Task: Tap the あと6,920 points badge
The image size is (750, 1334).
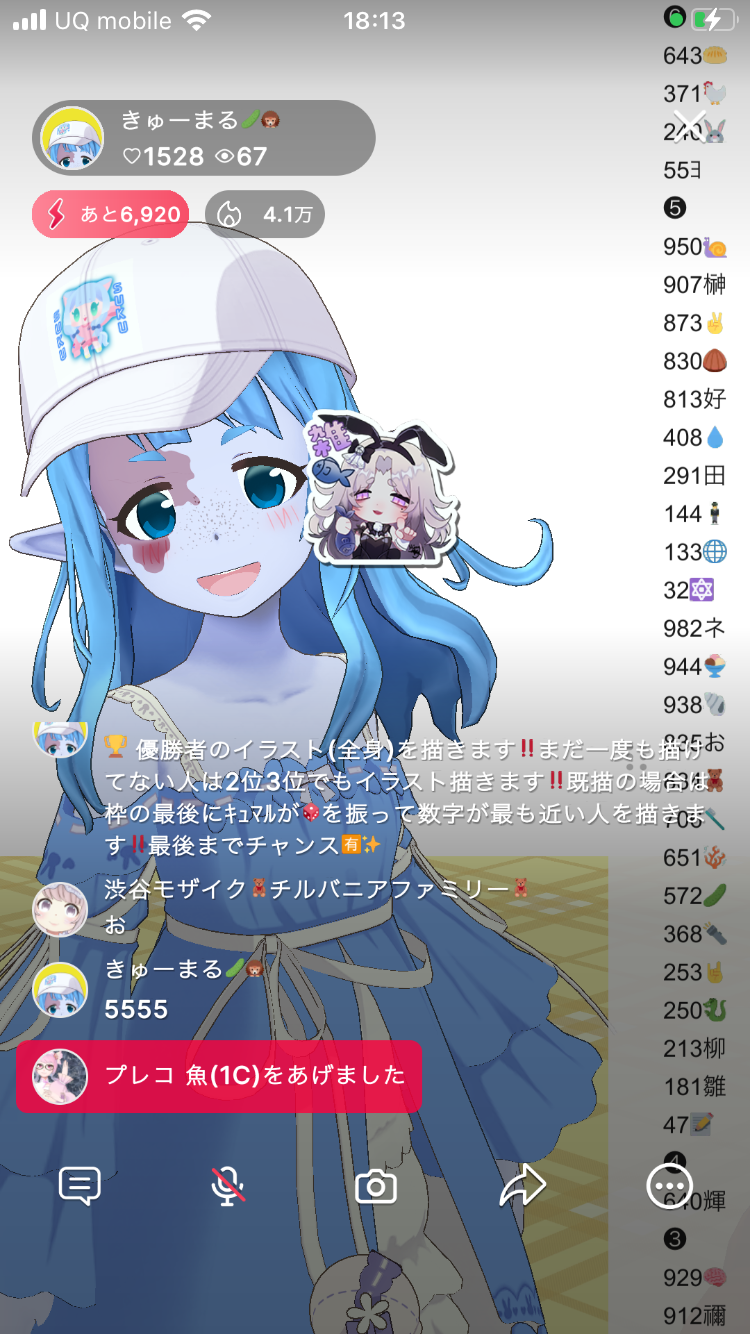Action: (x=111, y=214)
